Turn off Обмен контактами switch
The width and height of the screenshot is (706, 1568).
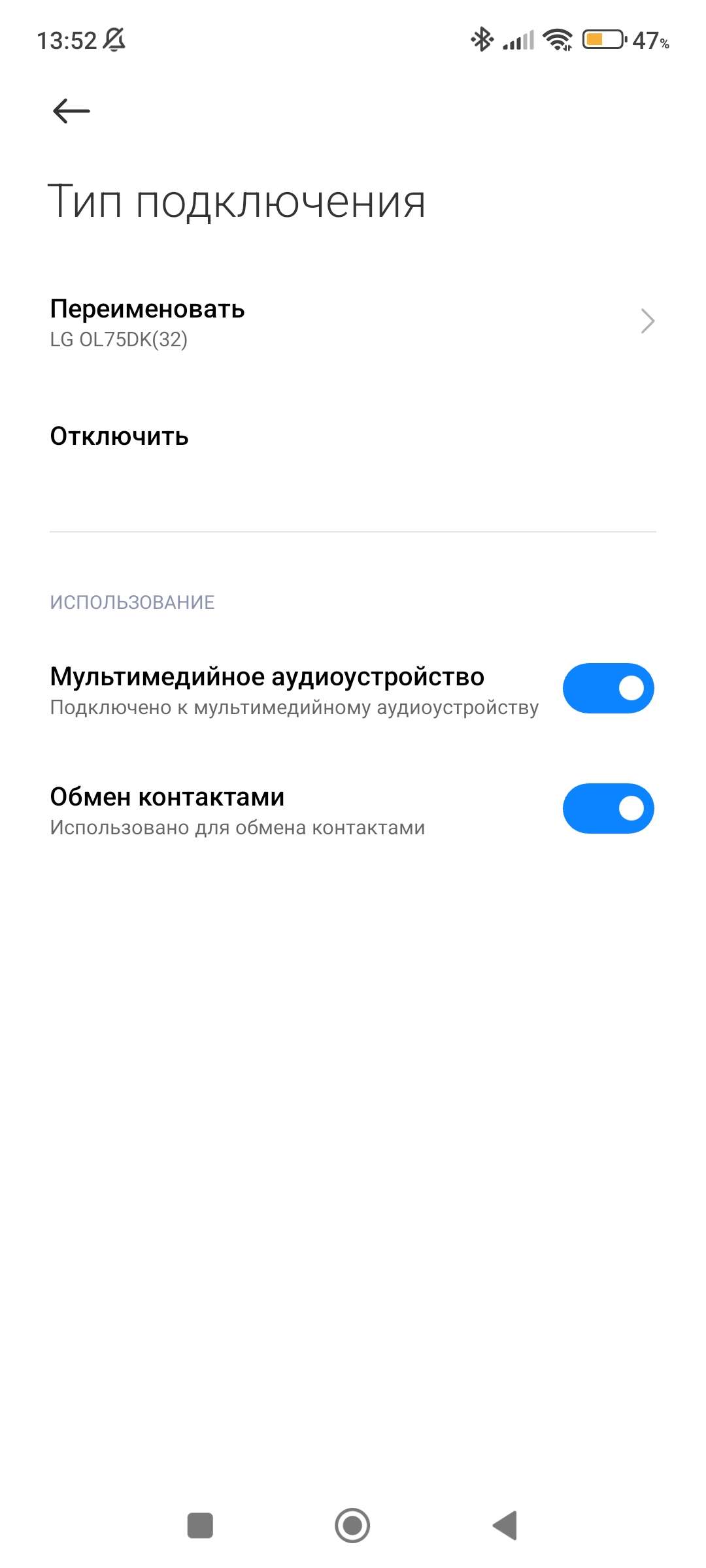click(x=608, y=809)
